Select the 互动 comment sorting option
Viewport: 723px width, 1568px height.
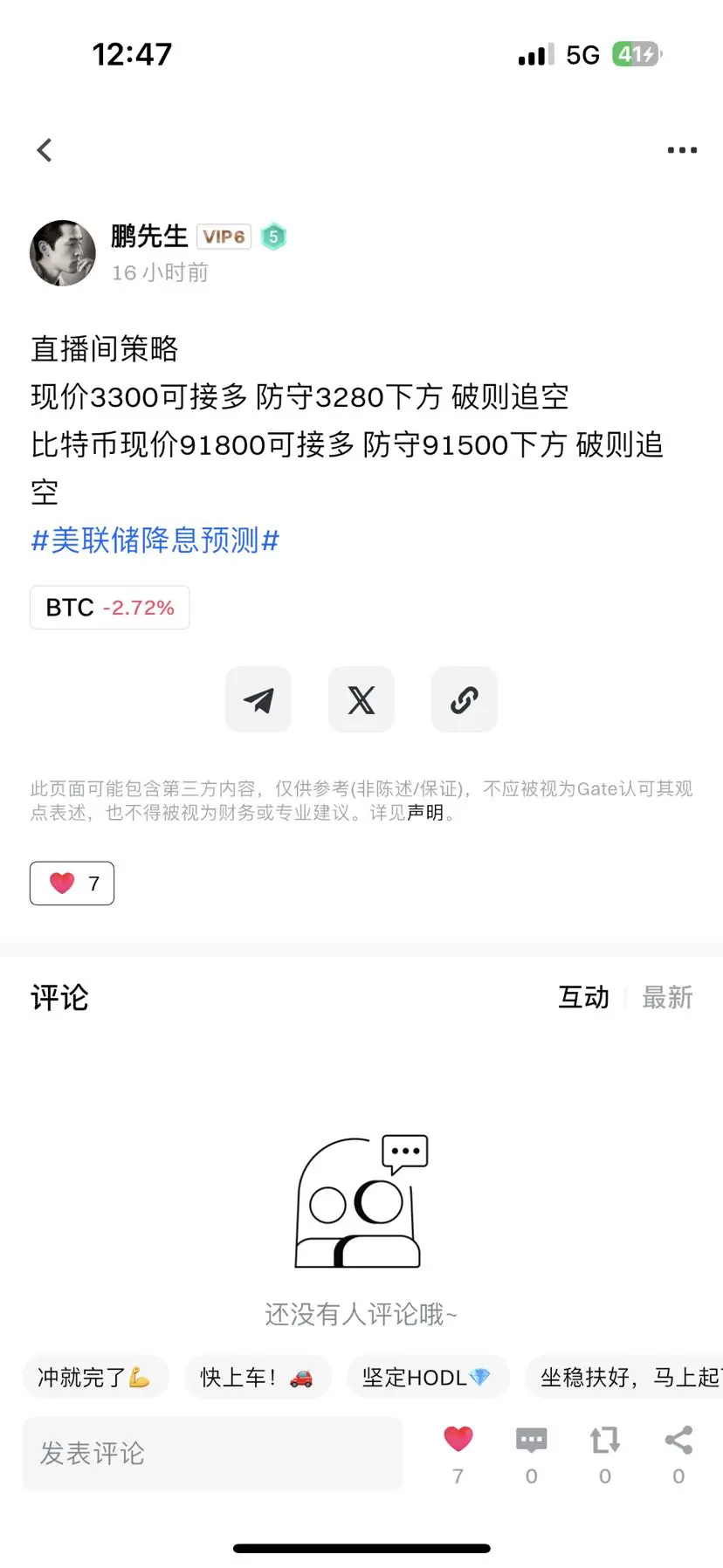[x=583, y=998]
